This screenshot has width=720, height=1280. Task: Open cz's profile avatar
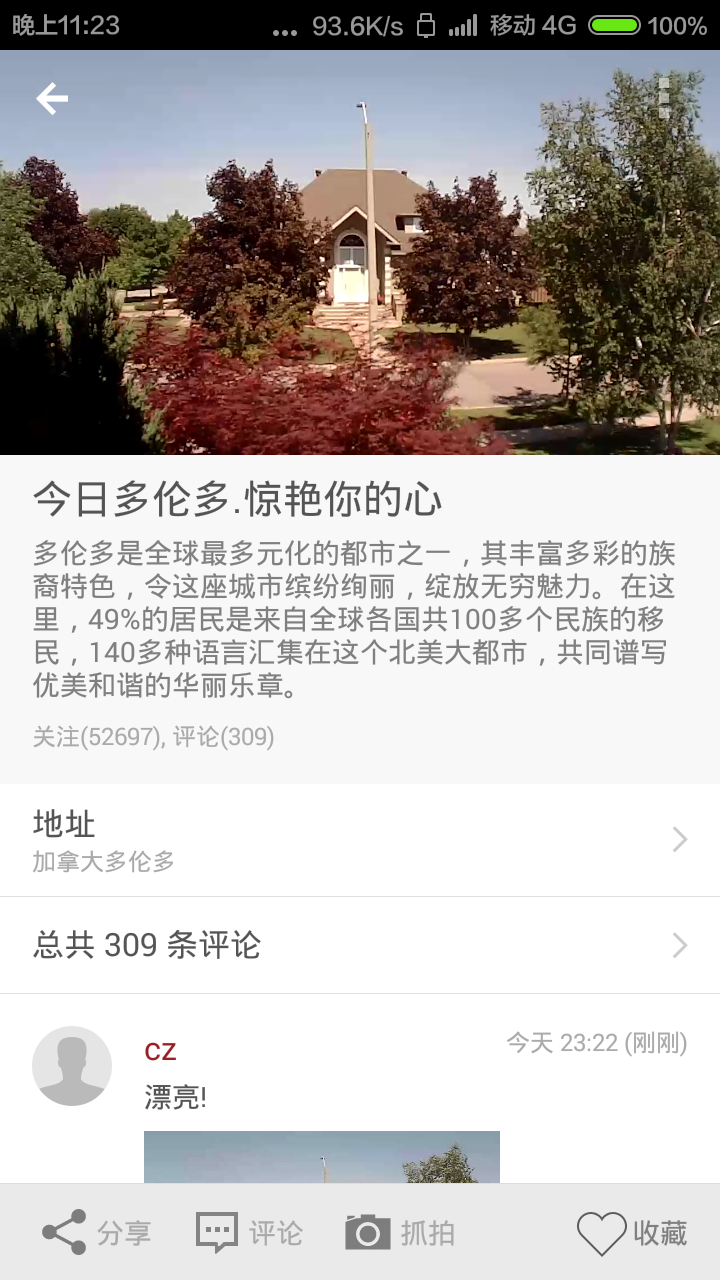coord(72,1066)
